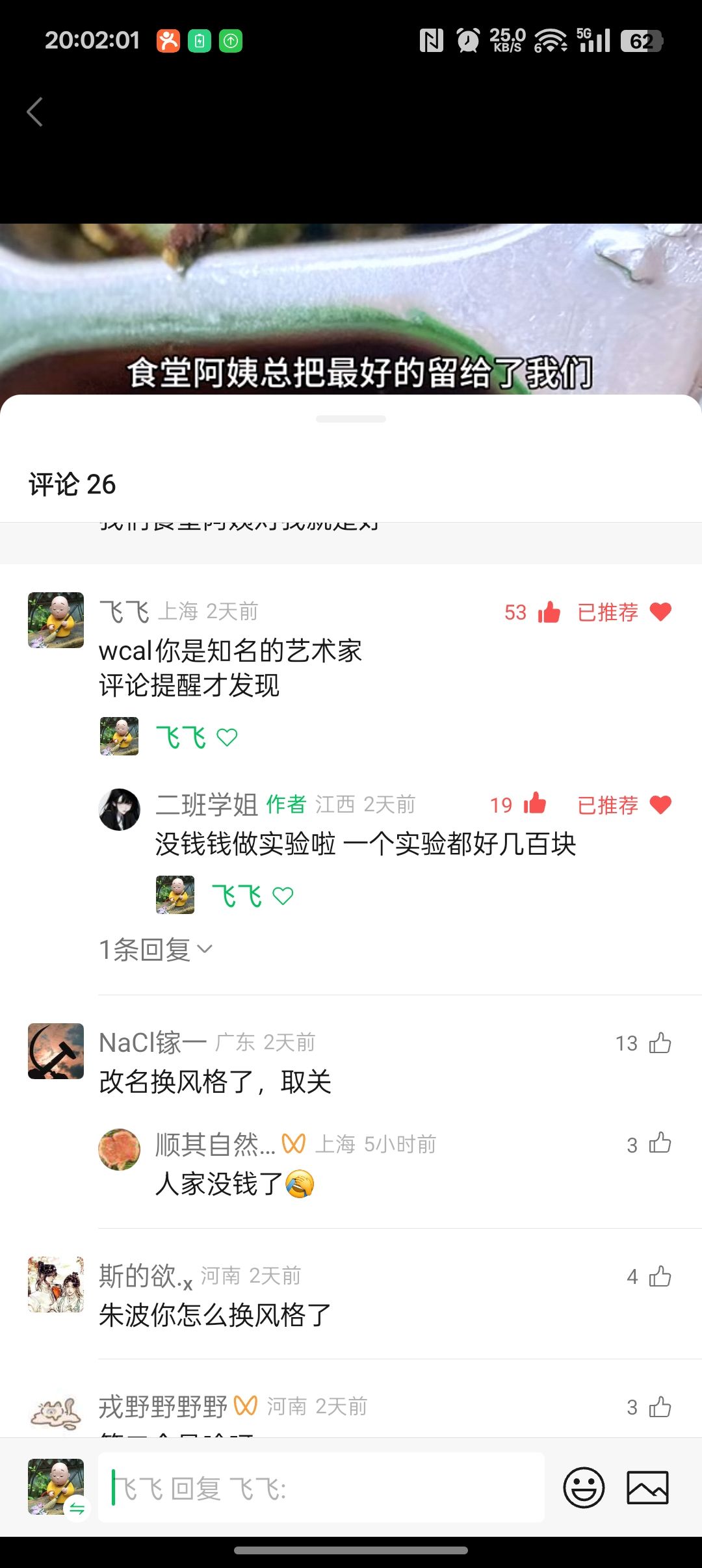The image size is (702, 1568).
Task: Open the emoji picker
Action: point(584,1487)
